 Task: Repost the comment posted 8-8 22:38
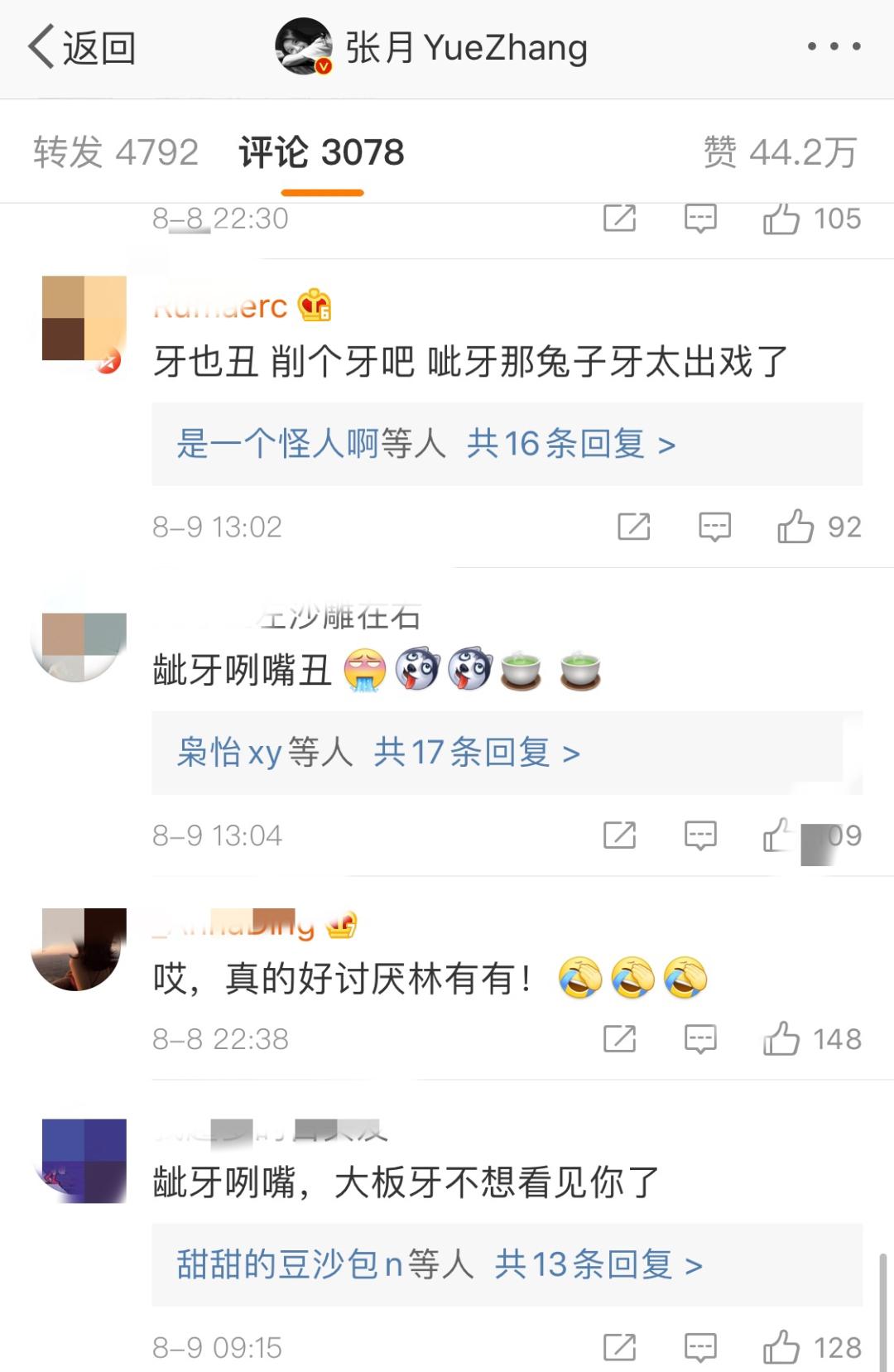coord(620,1038)
